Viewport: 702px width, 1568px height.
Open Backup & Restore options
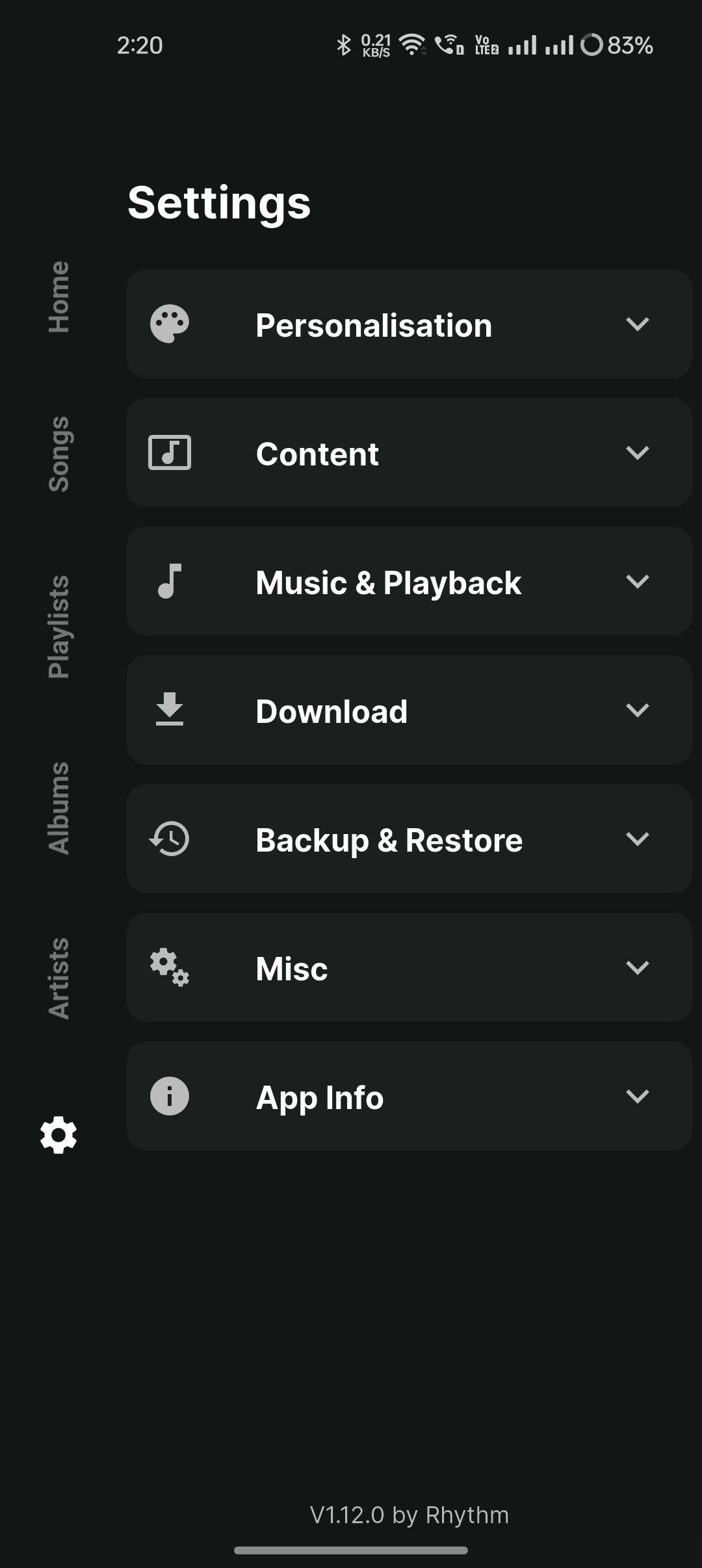[x=409, y=839]
